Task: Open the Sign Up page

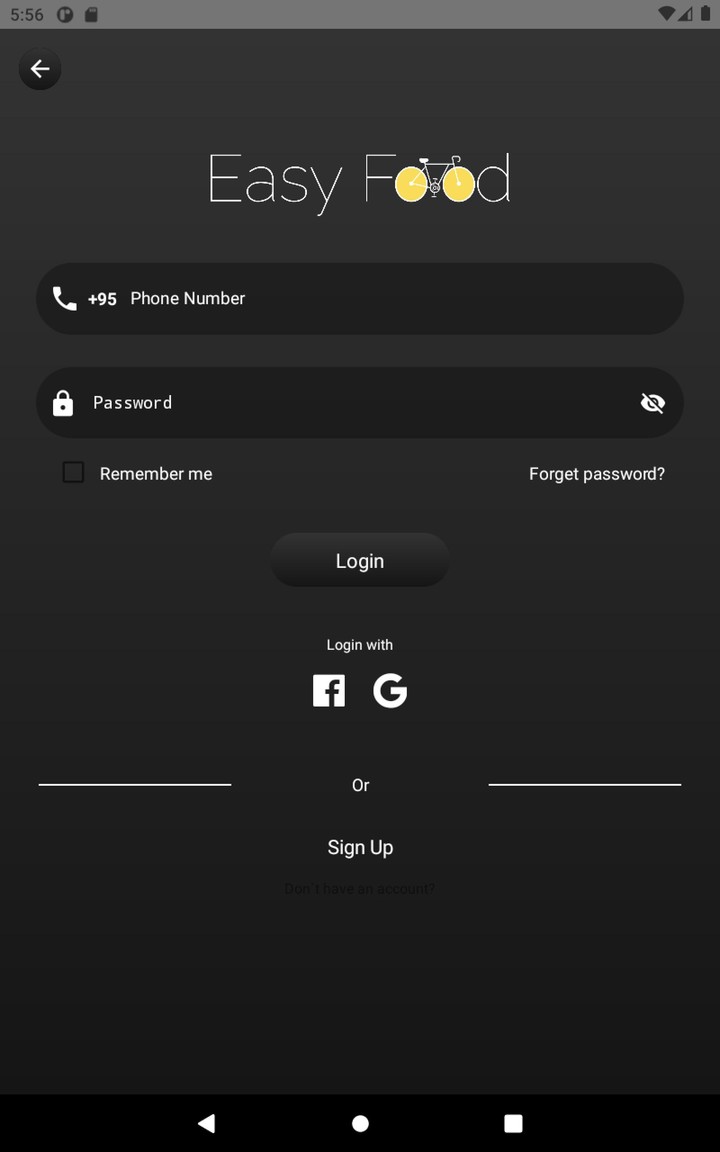Action: pos(360,847)
